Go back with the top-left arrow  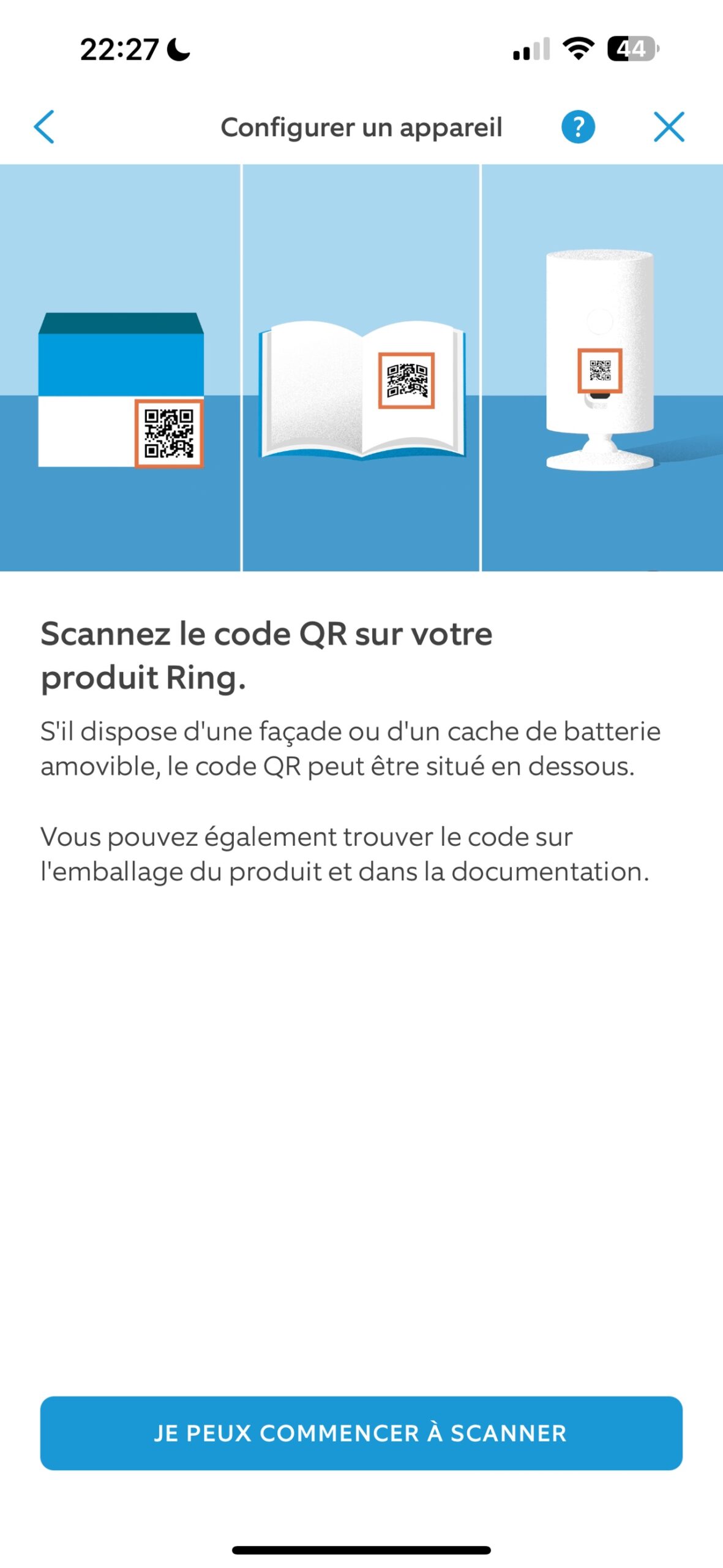tap(44, 127)
